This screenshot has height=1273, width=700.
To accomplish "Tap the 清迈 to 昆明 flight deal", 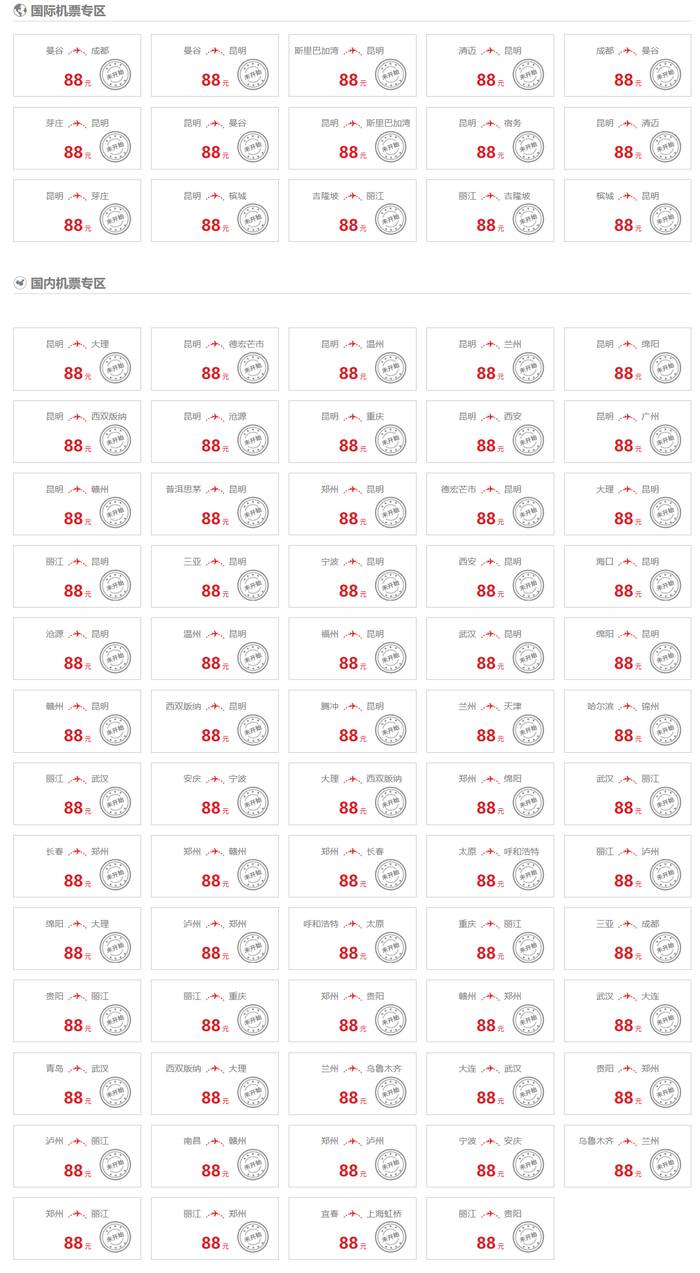I will (x=490, y=66).
